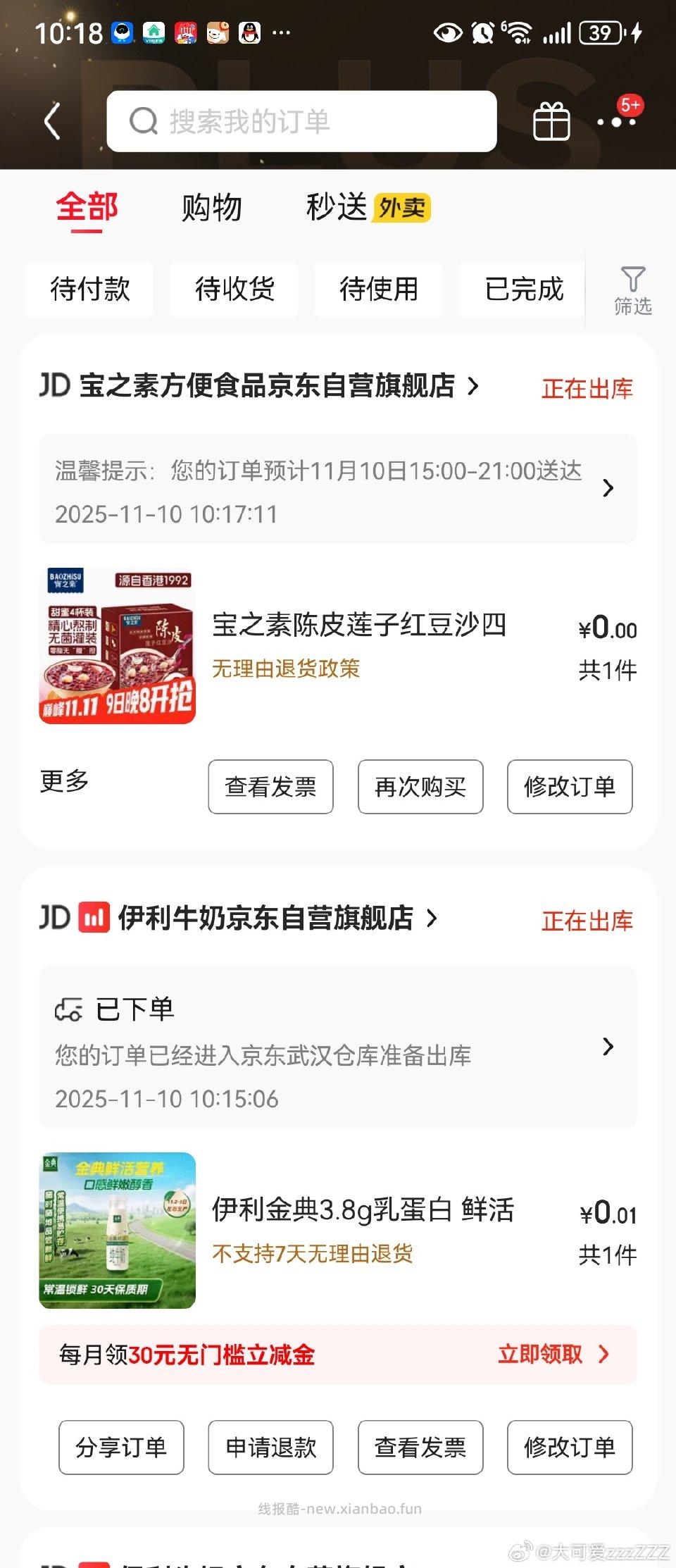Show 已完成 orders

click(x=523, y=290)
